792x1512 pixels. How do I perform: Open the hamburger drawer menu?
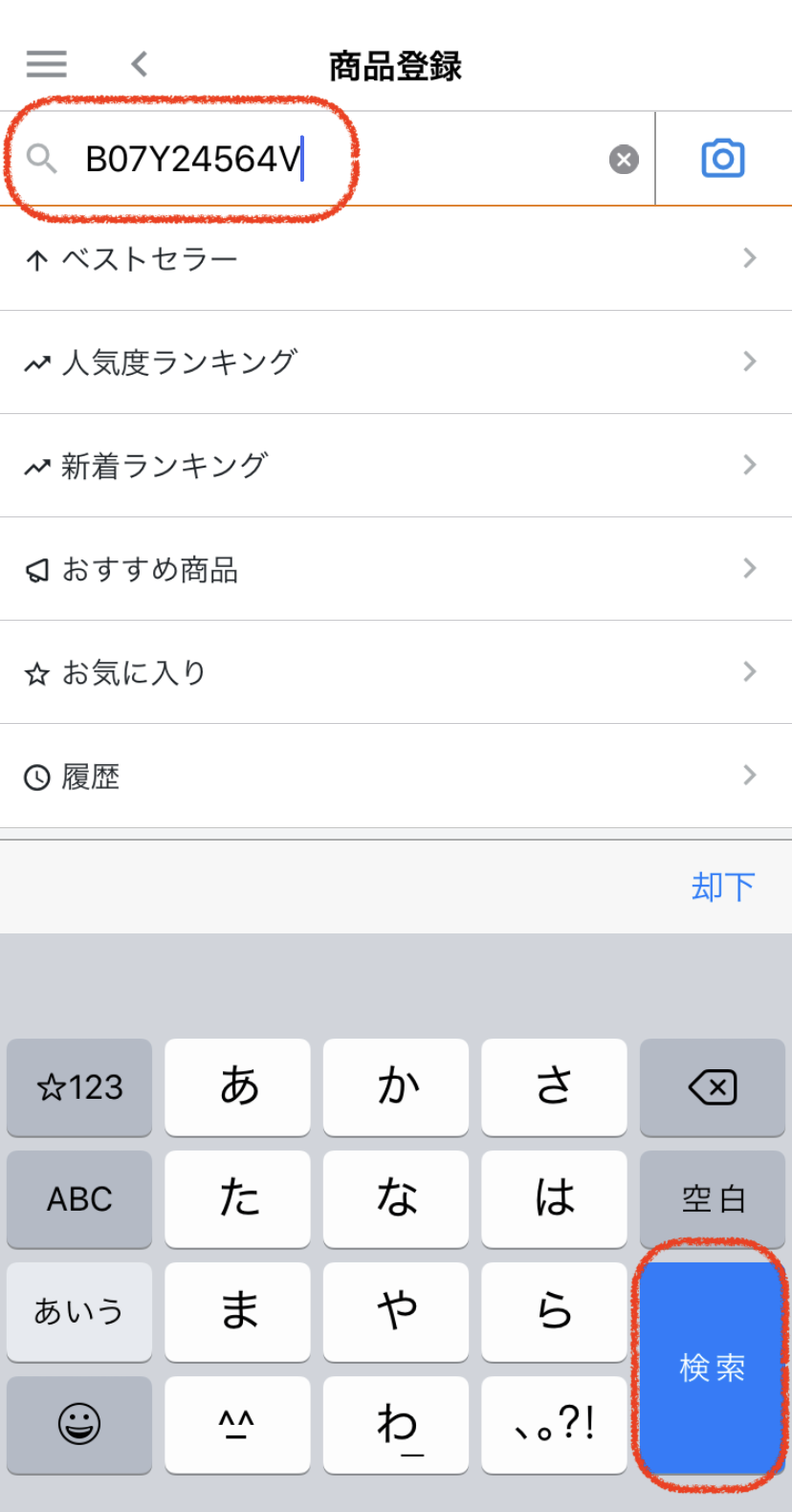(46, 64)
